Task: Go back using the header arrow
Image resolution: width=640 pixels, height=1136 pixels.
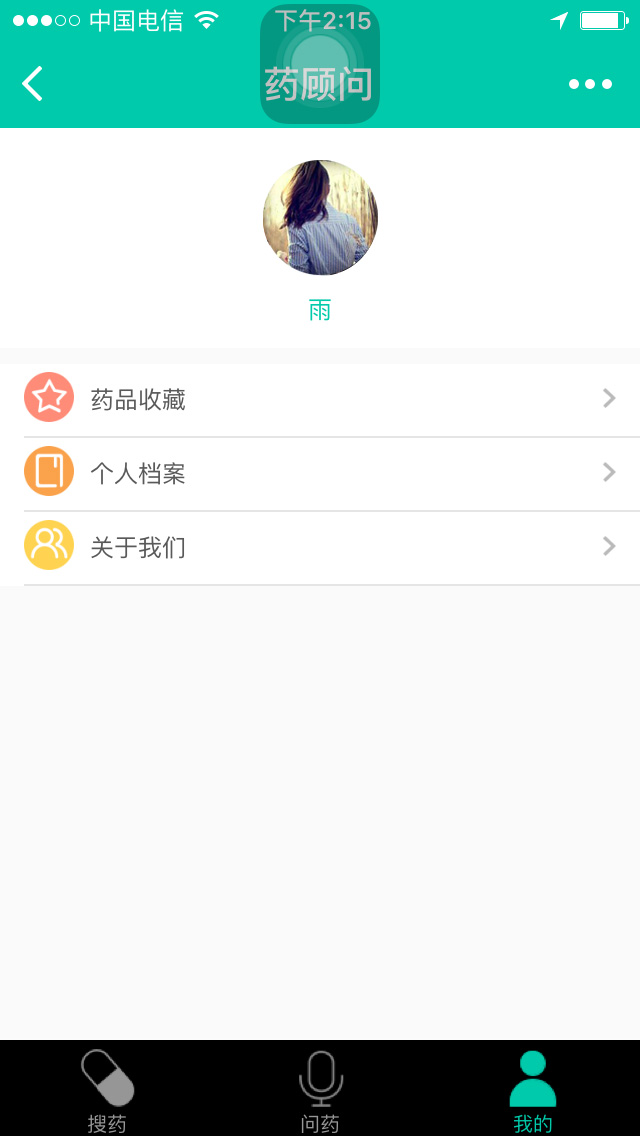Action: 33,84
